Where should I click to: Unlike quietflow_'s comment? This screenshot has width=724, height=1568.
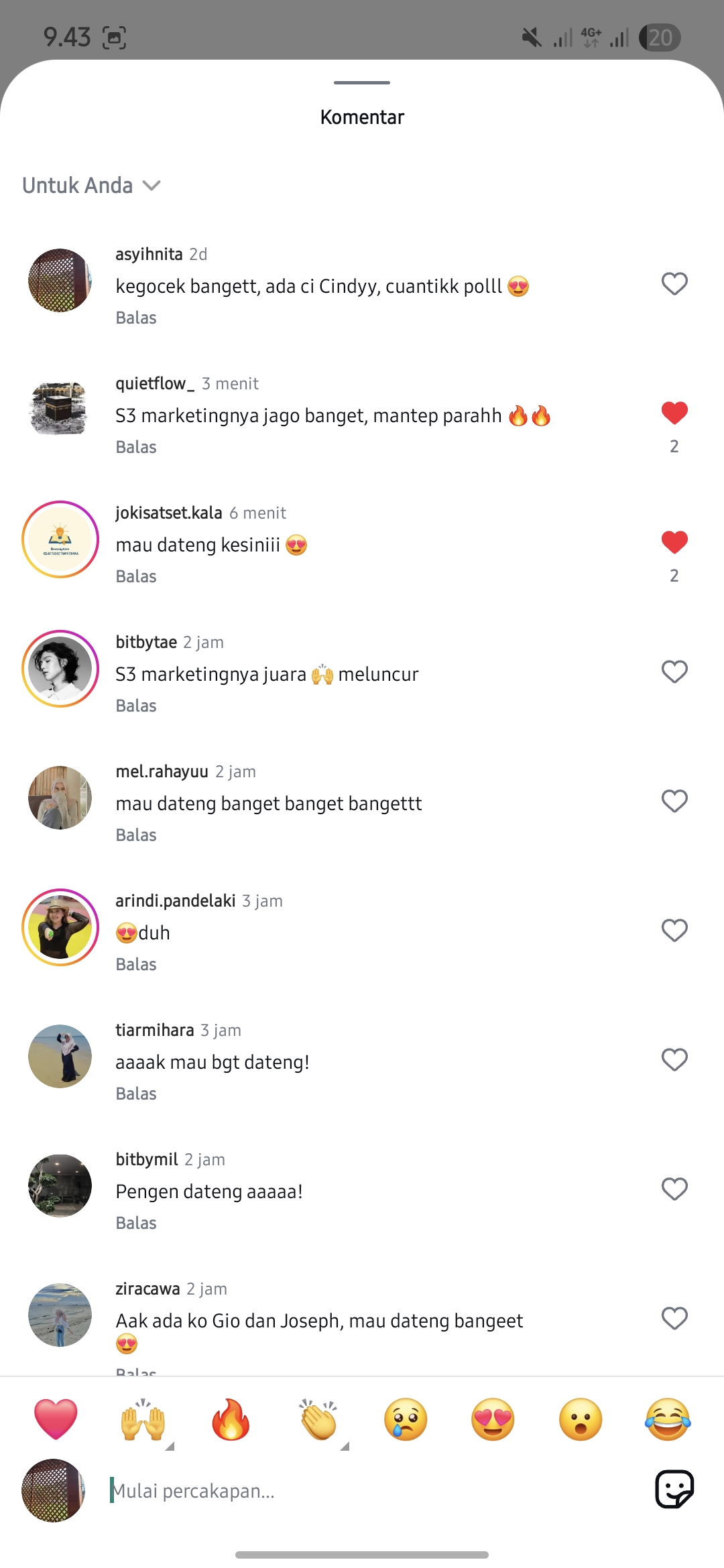[674, 413]
